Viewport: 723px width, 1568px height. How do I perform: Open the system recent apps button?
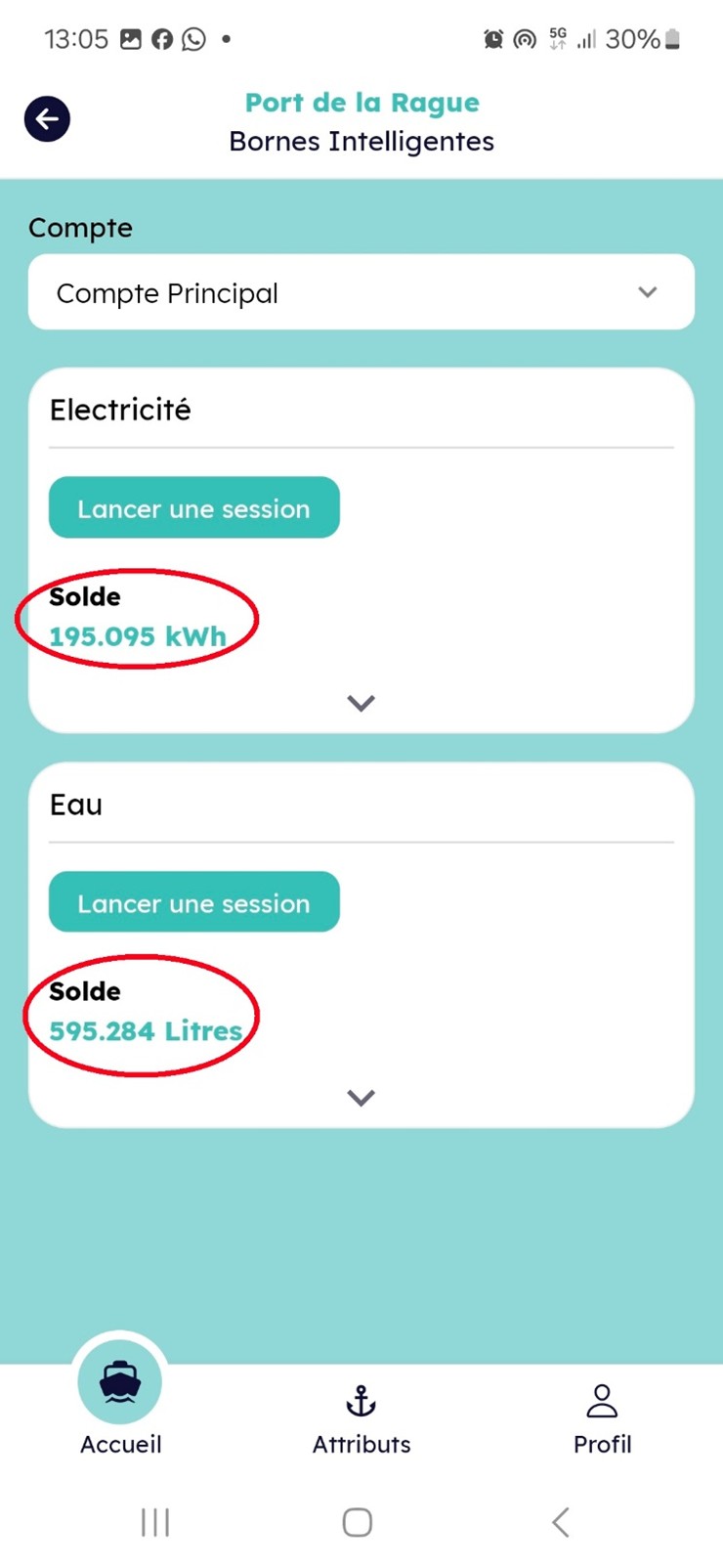pyautogui.click(x=155, y=1522)
